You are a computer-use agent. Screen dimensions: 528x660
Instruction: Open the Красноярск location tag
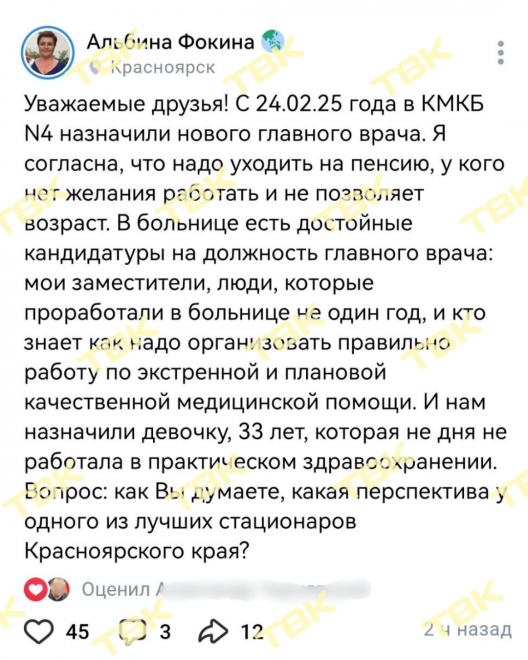coord(163,67)
